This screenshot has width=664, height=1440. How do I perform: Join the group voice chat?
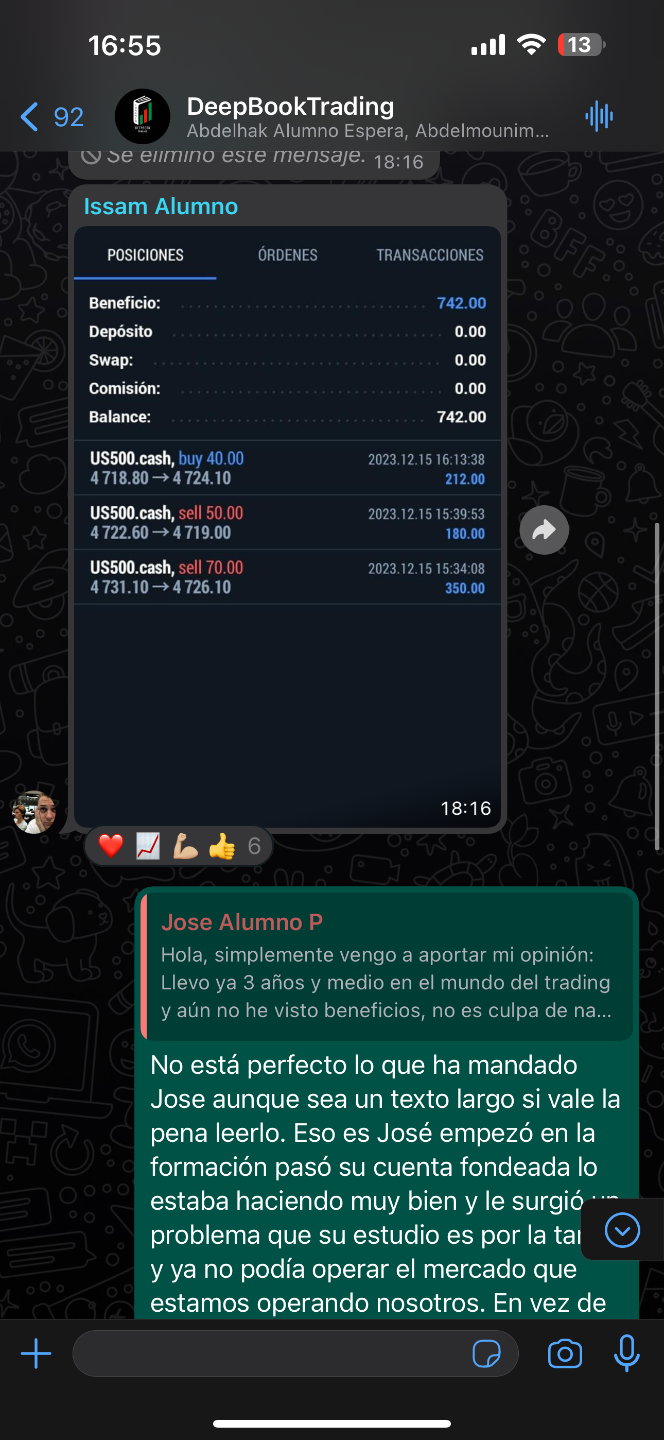click(x=599, y=117)
